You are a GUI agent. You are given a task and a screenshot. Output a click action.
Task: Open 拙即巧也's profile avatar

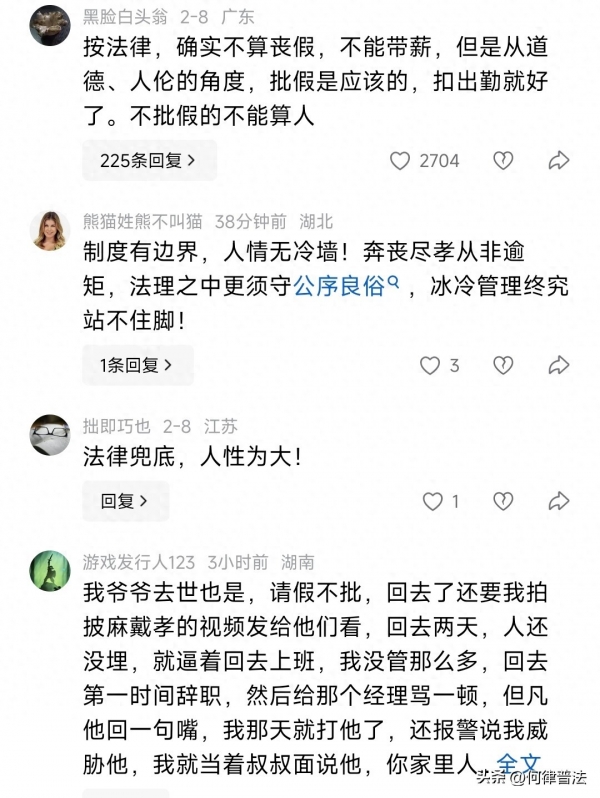(x=50, y=435)
